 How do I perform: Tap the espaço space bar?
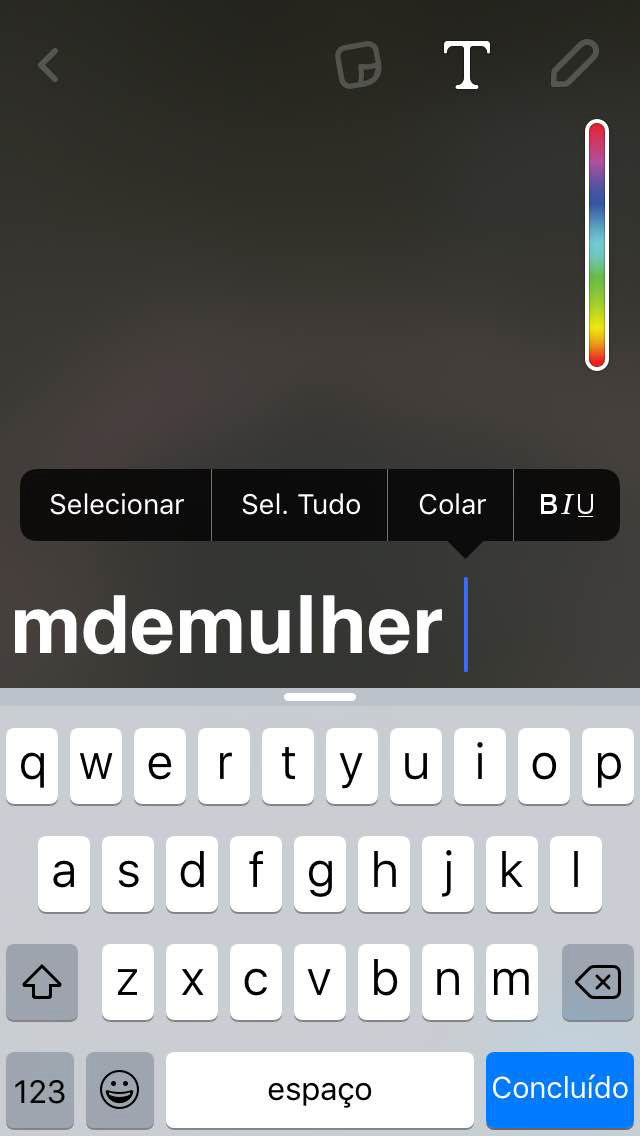click(320, 1089)
